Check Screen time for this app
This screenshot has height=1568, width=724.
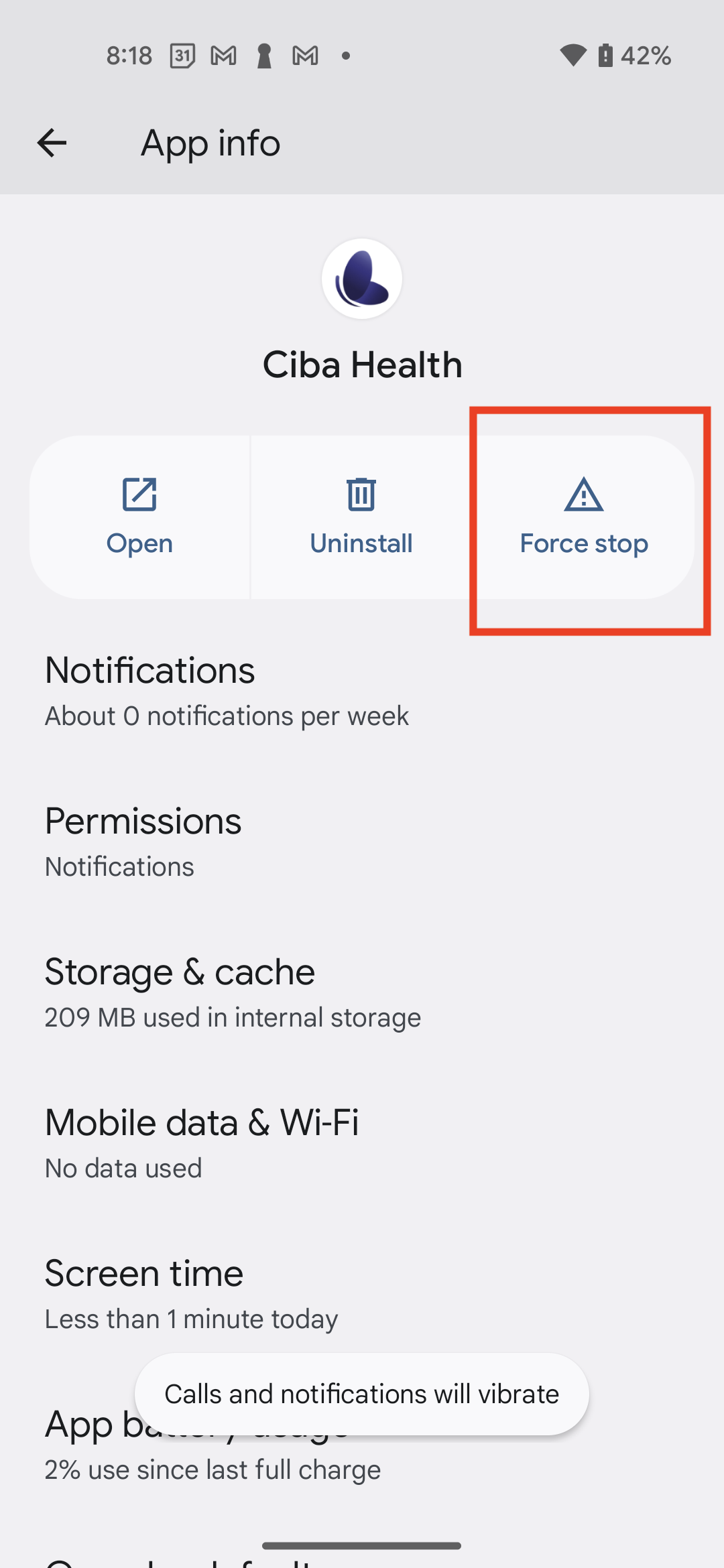191,1293
